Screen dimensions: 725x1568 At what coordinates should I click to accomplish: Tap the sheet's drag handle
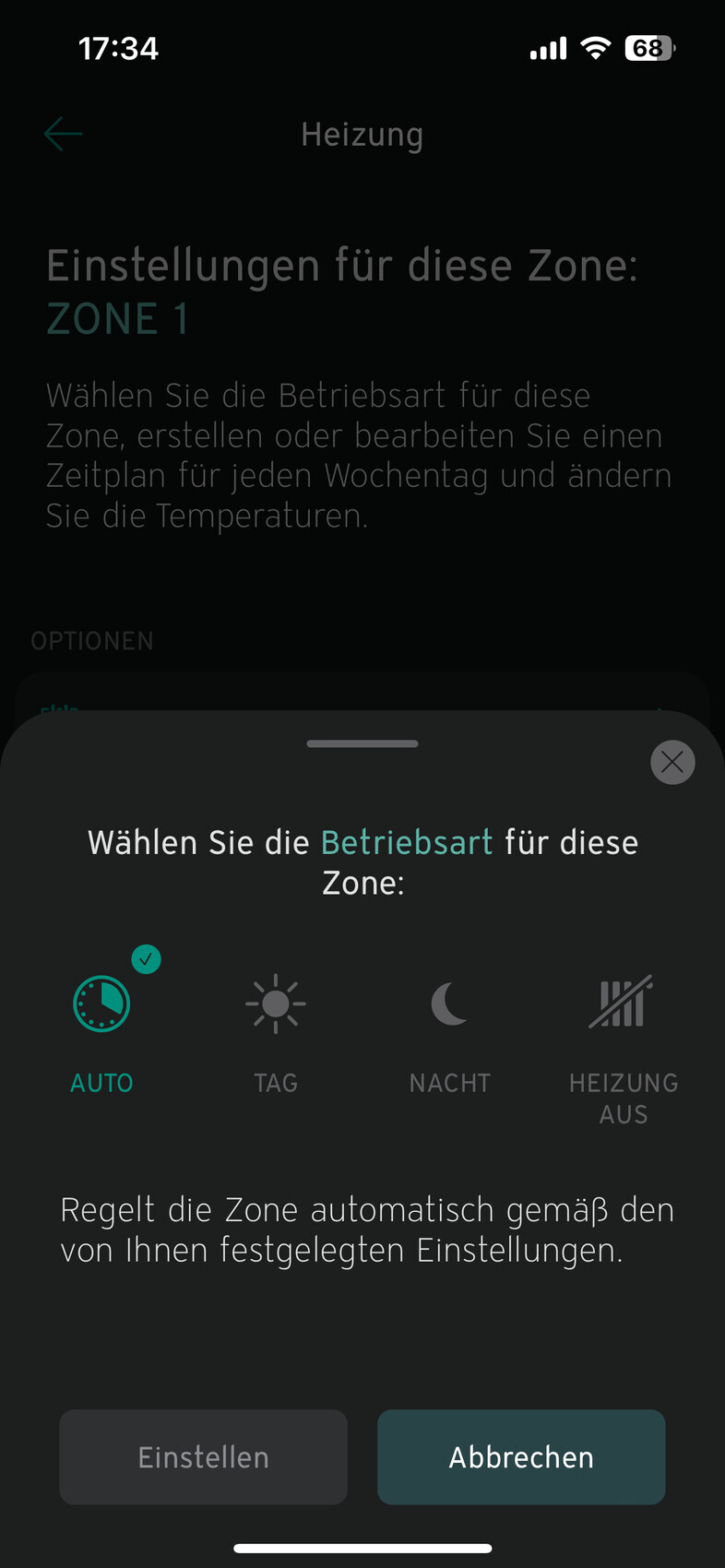362,743
